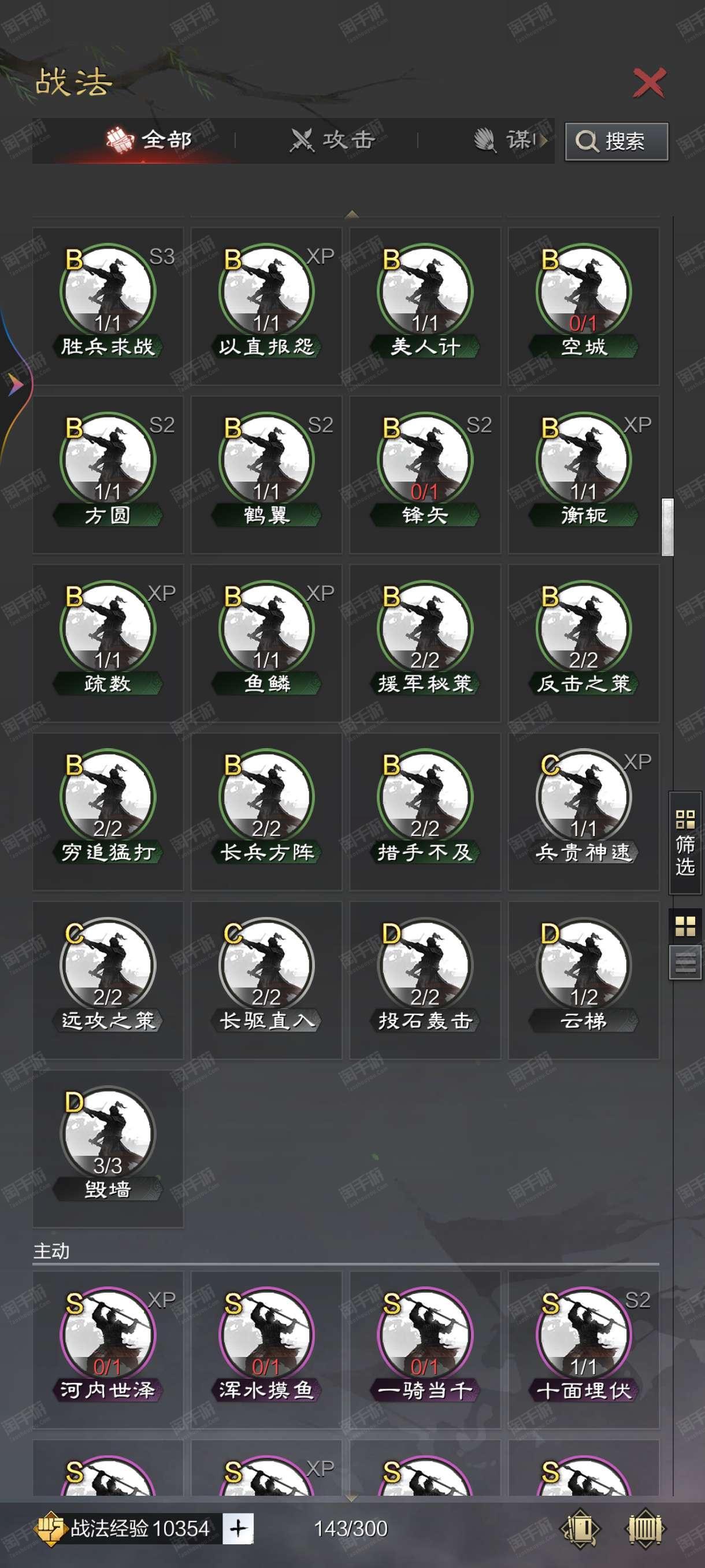The image size is (705, 1568).
Task: Select the 全部 tab
Action: pos(150,140)
